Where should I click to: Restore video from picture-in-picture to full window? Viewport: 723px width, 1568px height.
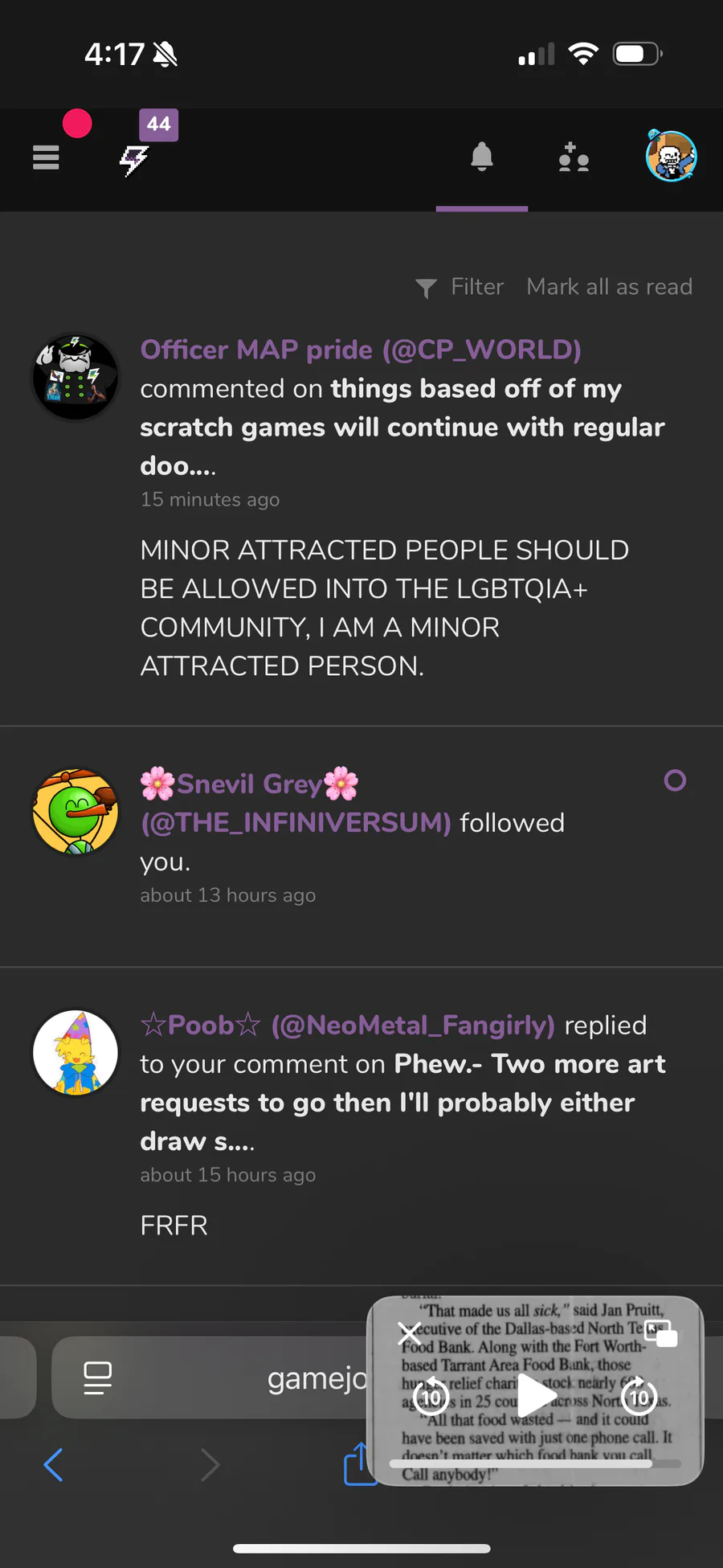(x=661, y=1333)
